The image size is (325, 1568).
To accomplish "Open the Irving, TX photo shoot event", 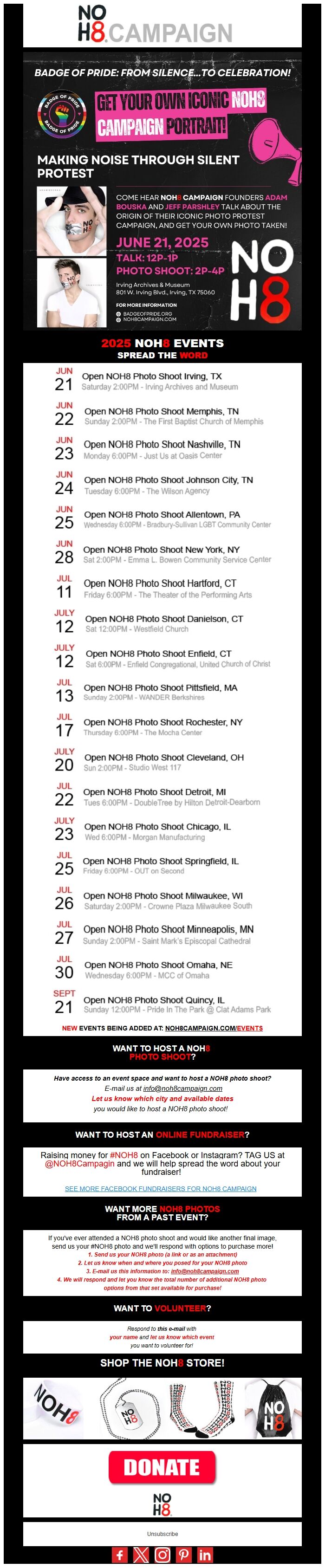I will (x=151, y=376).
